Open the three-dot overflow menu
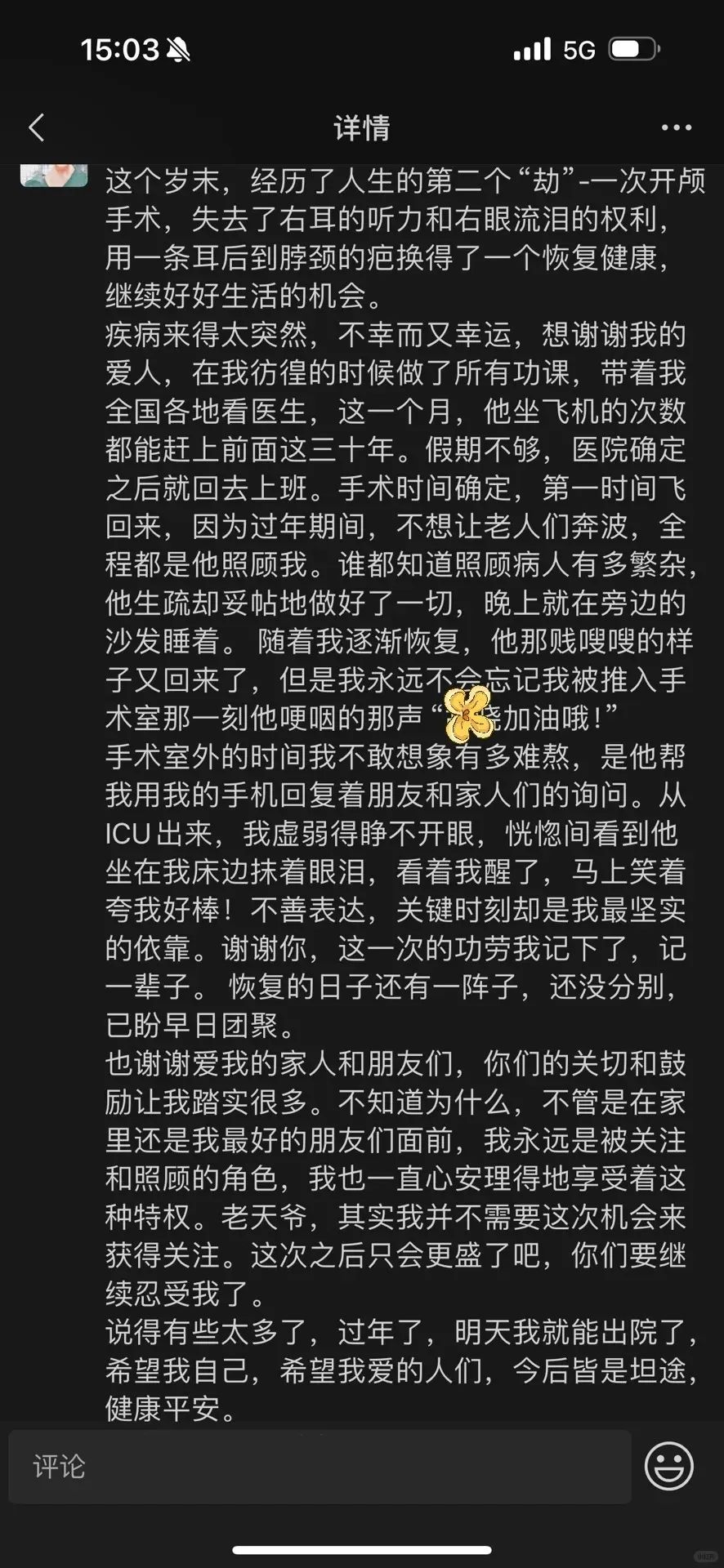Viewport: 724px width, 1568px height. 676,127
